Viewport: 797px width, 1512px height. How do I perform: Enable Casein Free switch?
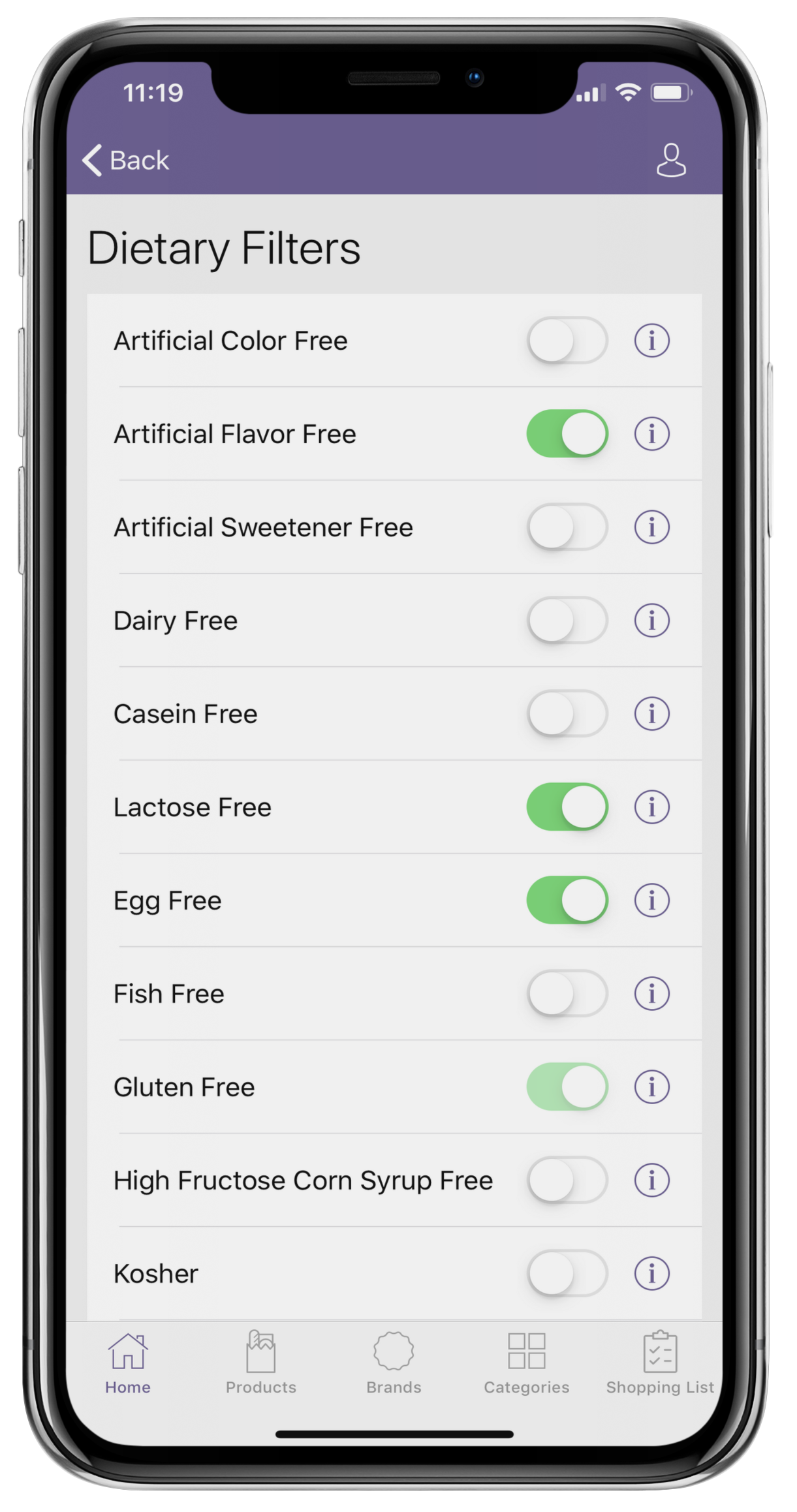coord(567,713)
